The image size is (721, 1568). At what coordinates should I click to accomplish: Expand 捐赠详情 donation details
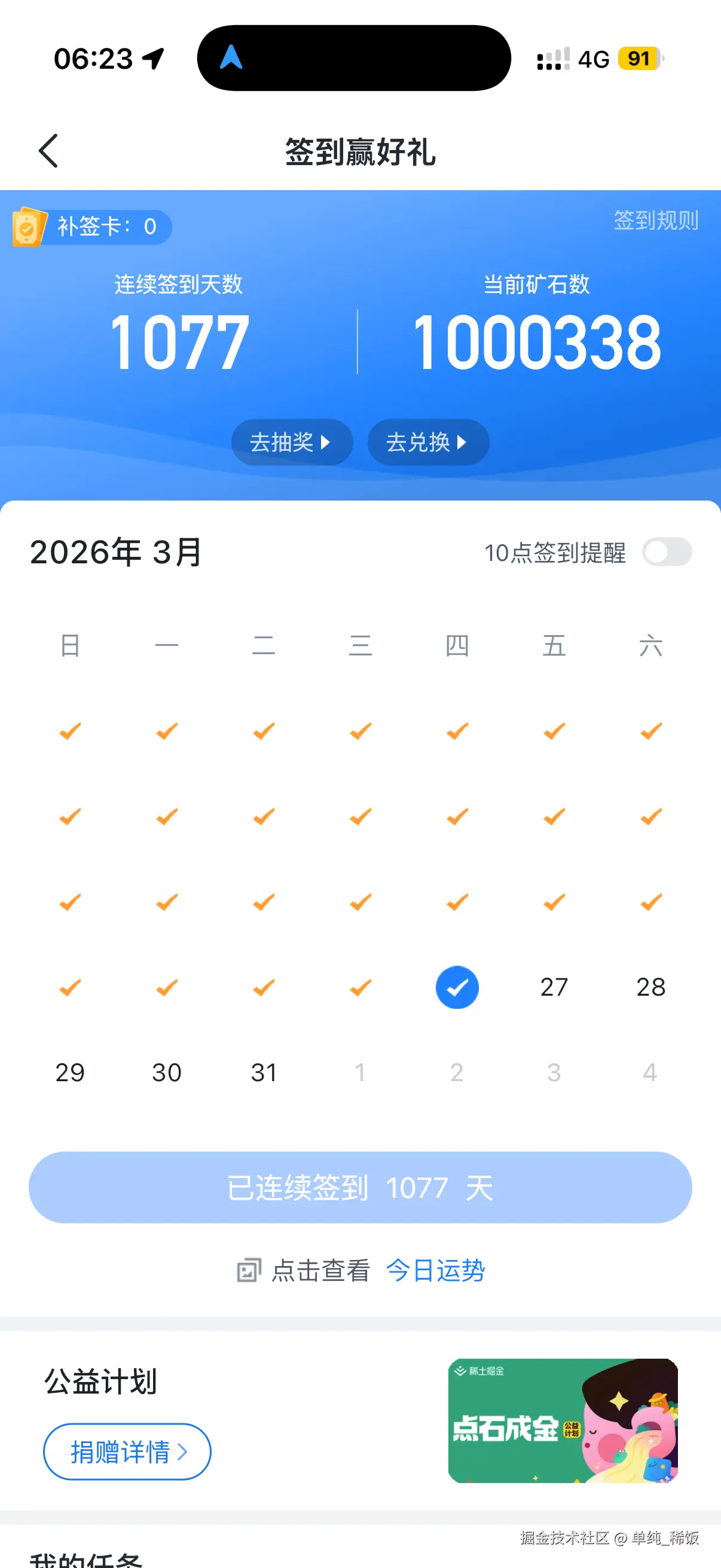tap(127, 1452)
